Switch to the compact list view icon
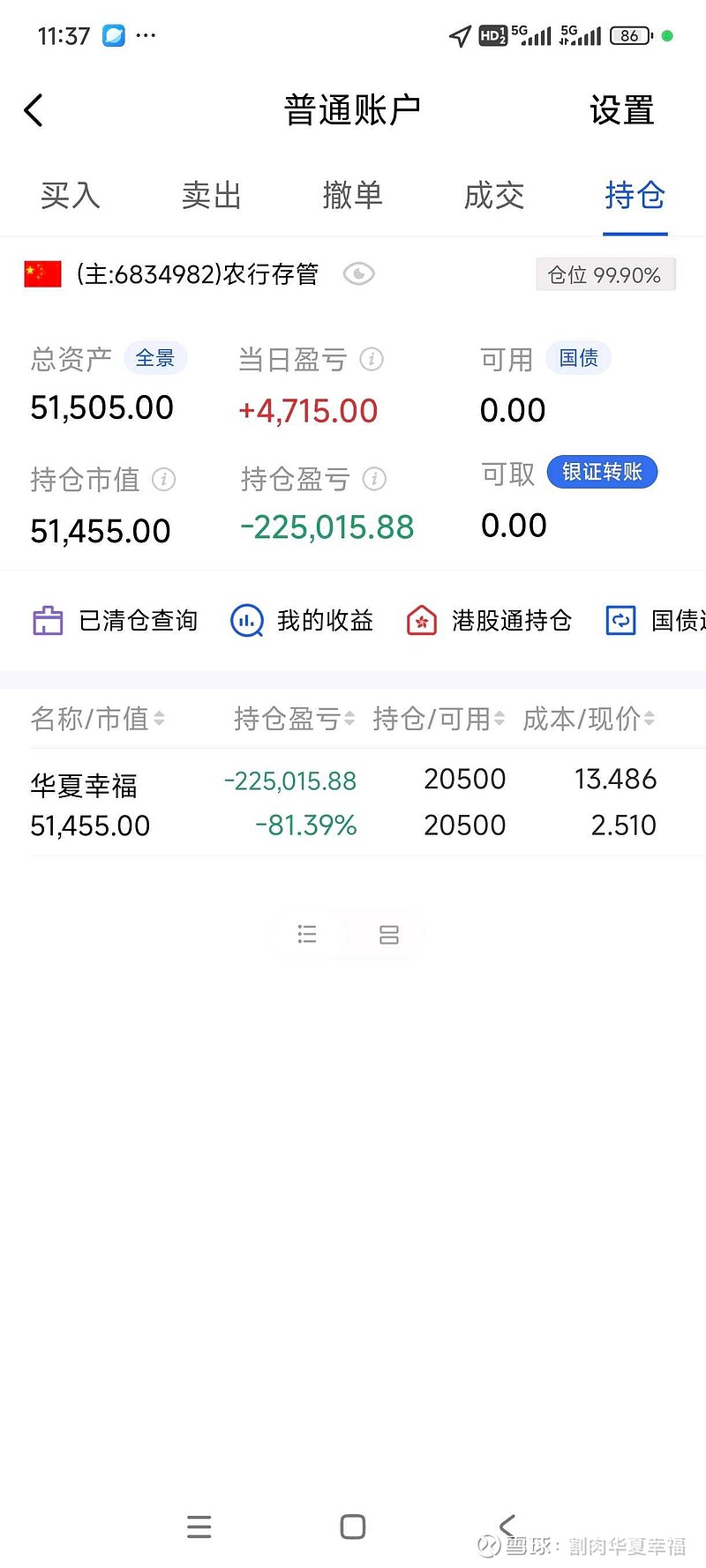Screen dimensions: 706x1568 307,934
